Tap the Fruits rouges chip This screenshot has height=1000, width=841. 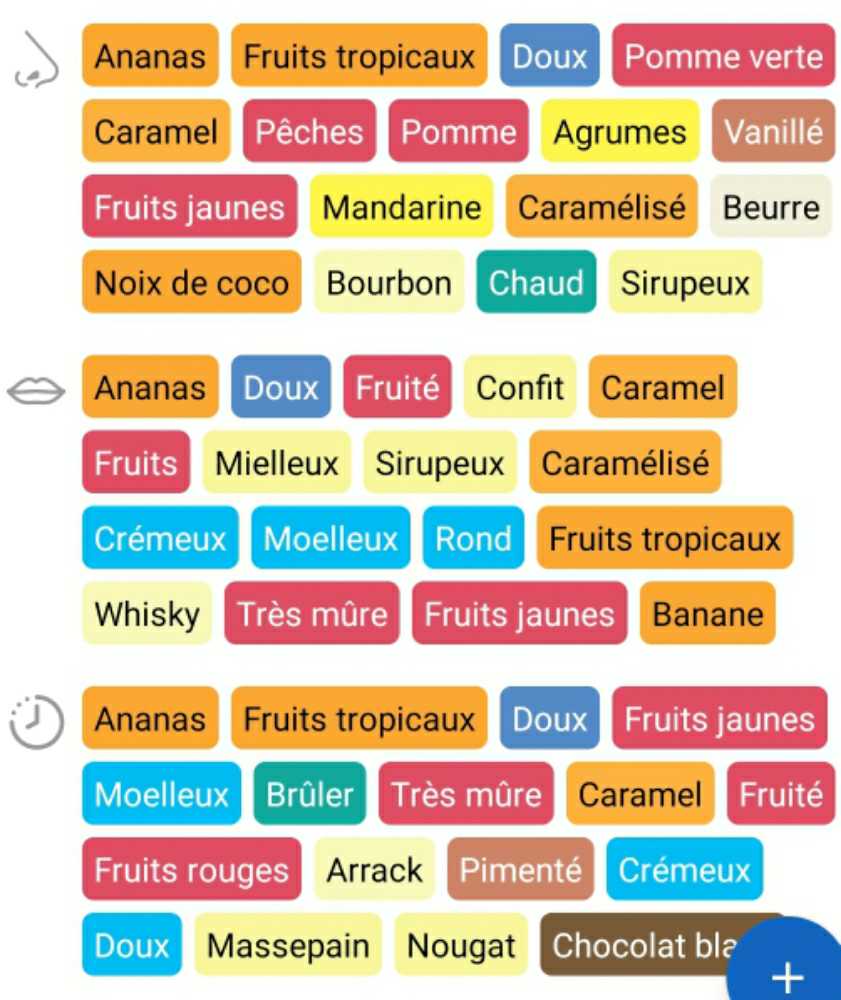(191, 870)
